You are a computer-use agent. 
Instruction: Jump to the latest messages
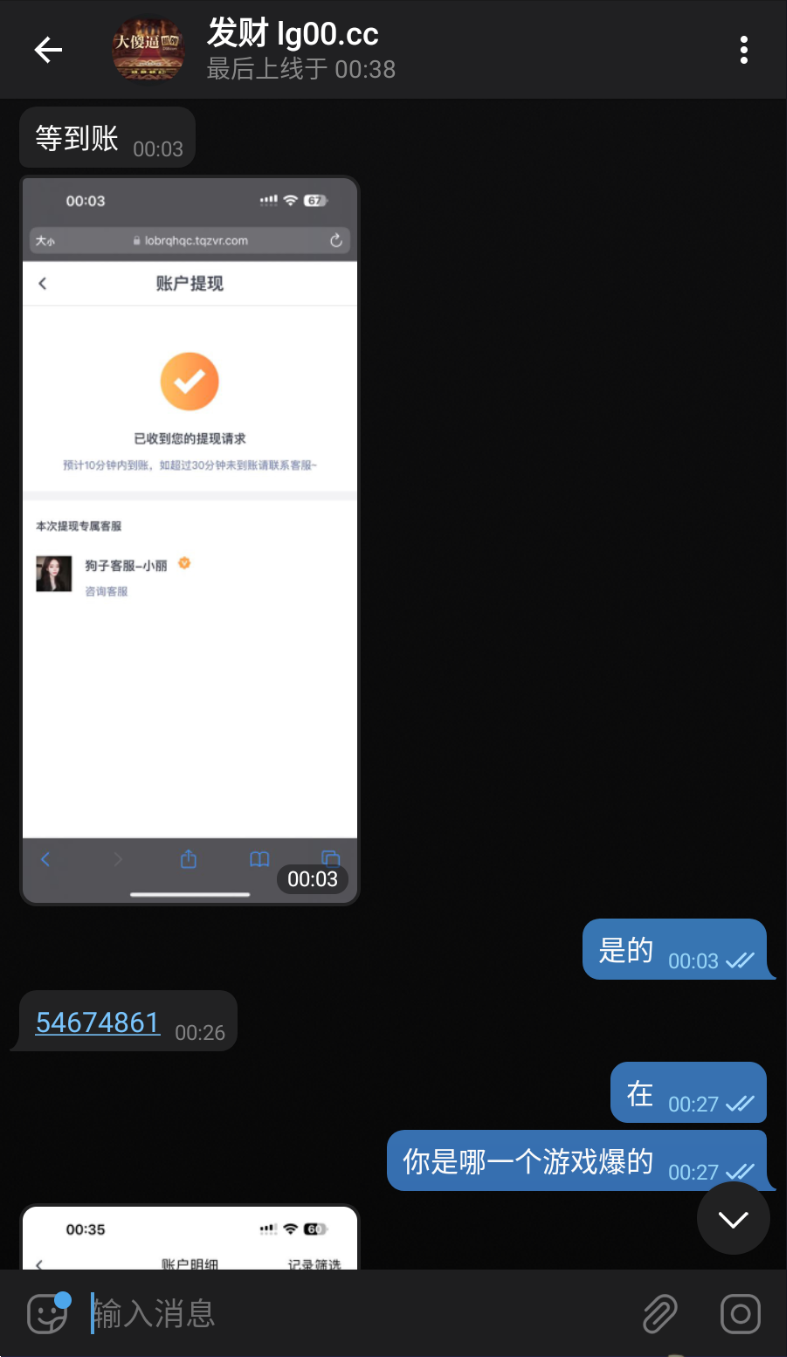[733, 1218]
